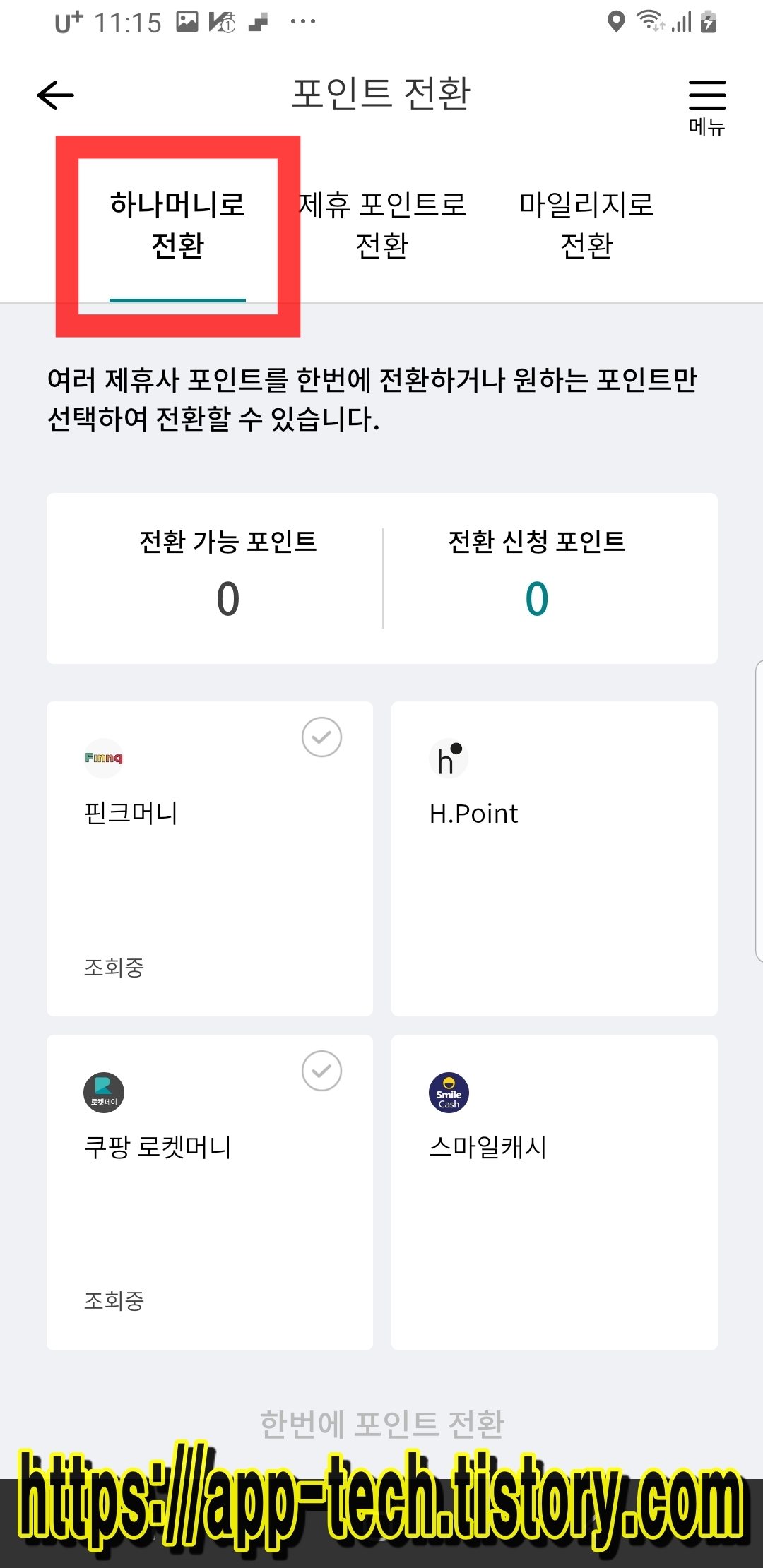The width and height of the screenshot is (763, 1568).
Task: Select the 하나머니로 전환 tab
Action: pyautogui.click(x=177, y=226)
